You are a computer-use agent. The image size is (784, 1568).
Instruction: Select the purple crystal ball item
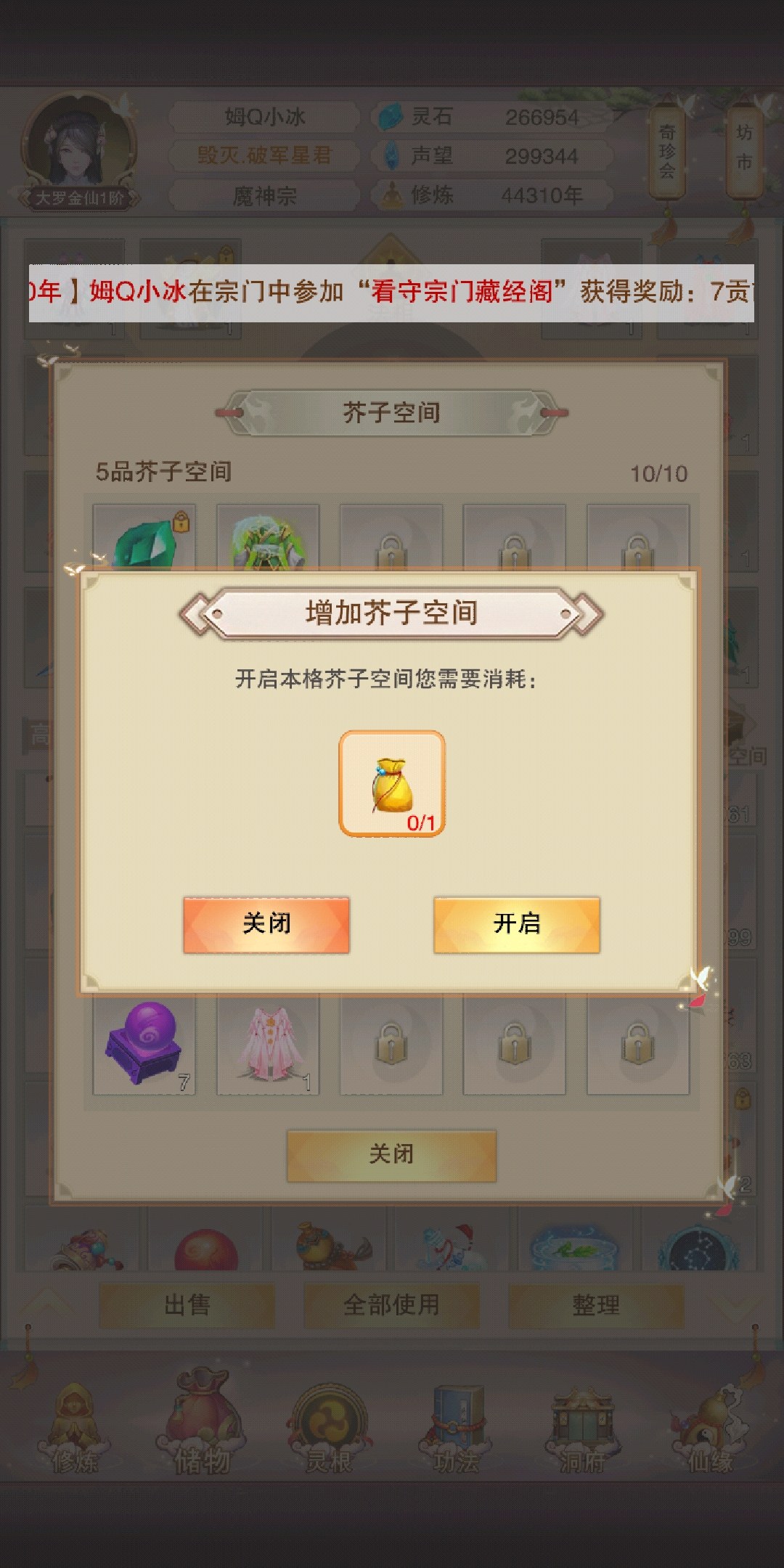pos(144,1044)
